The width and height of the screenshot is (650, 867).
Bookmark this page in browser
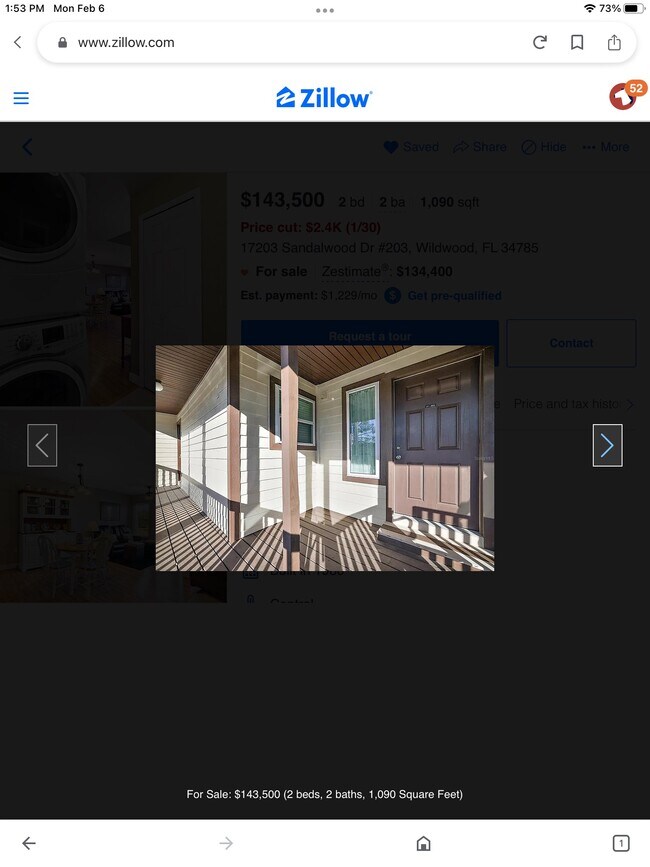[577, 42]
